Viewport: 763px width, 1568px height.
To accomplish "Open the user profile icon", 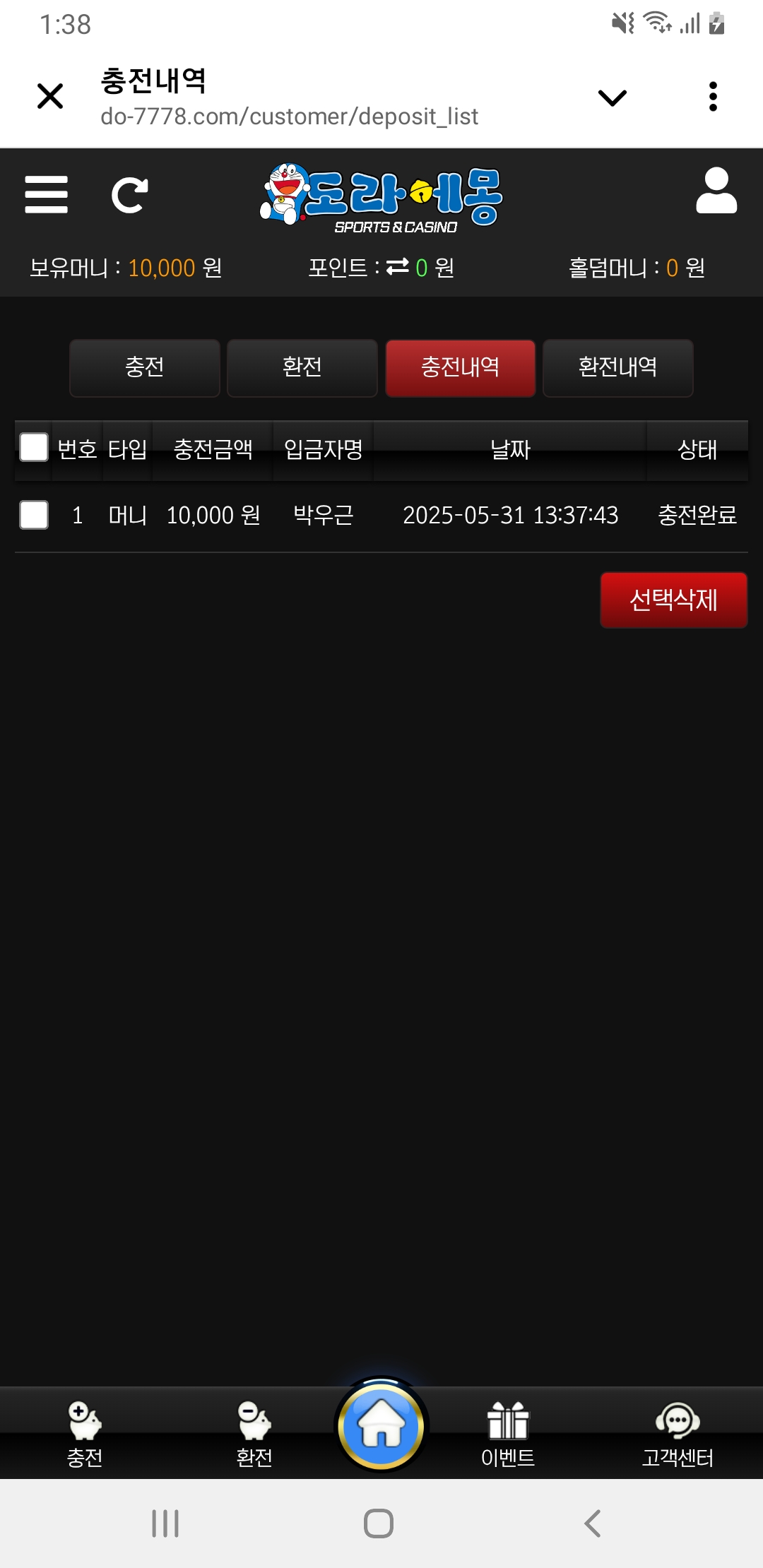I will (x=716, y=191).
